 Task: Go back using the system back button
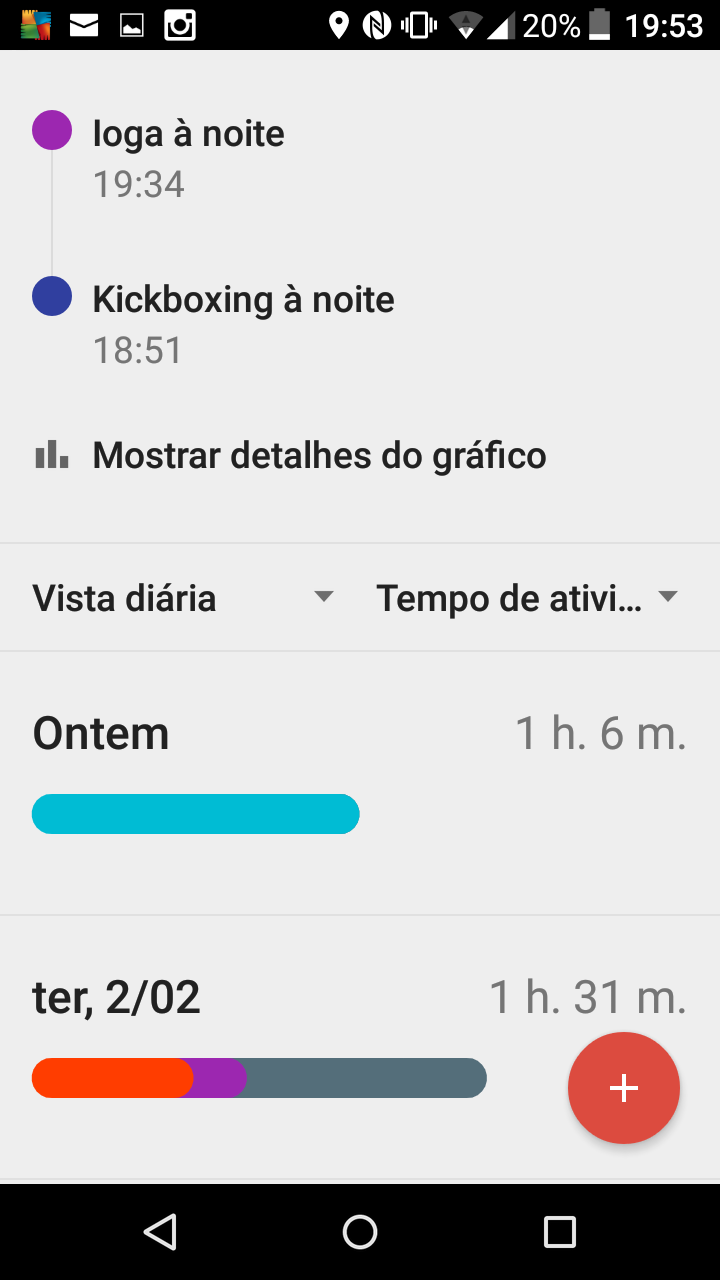click(x=160, y=1232)
